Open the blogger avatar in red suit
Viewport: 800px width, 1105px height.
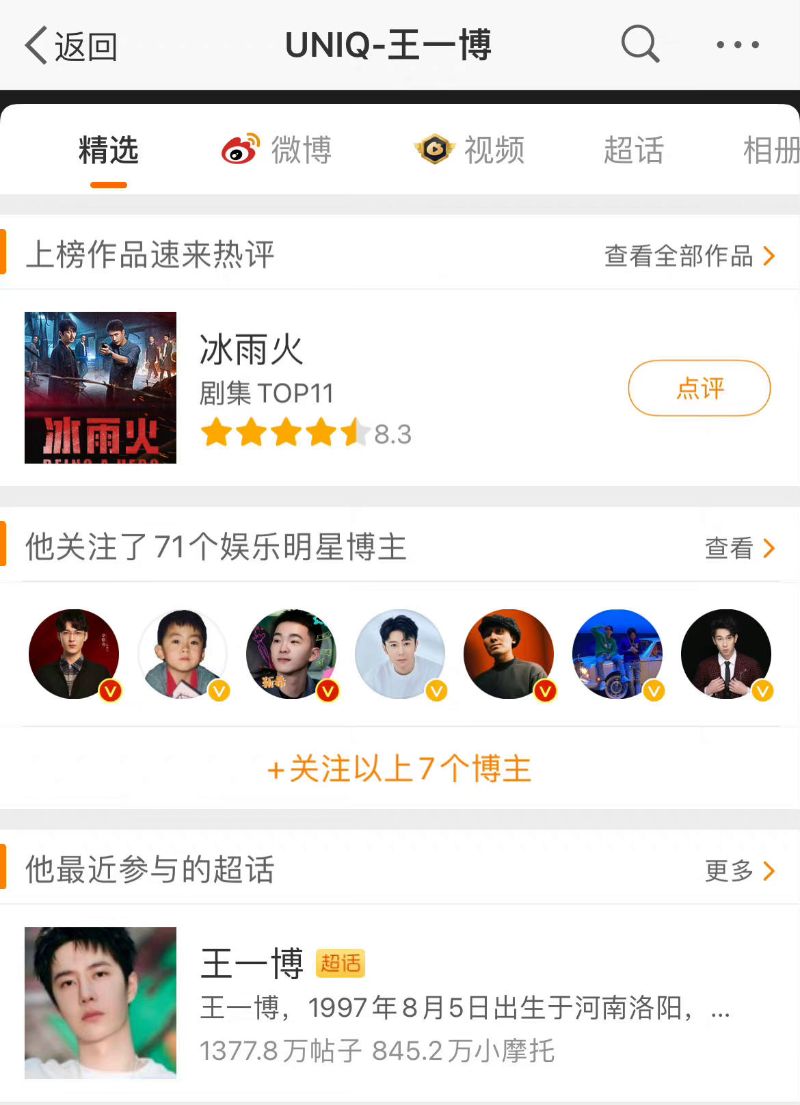click(725, 654)
